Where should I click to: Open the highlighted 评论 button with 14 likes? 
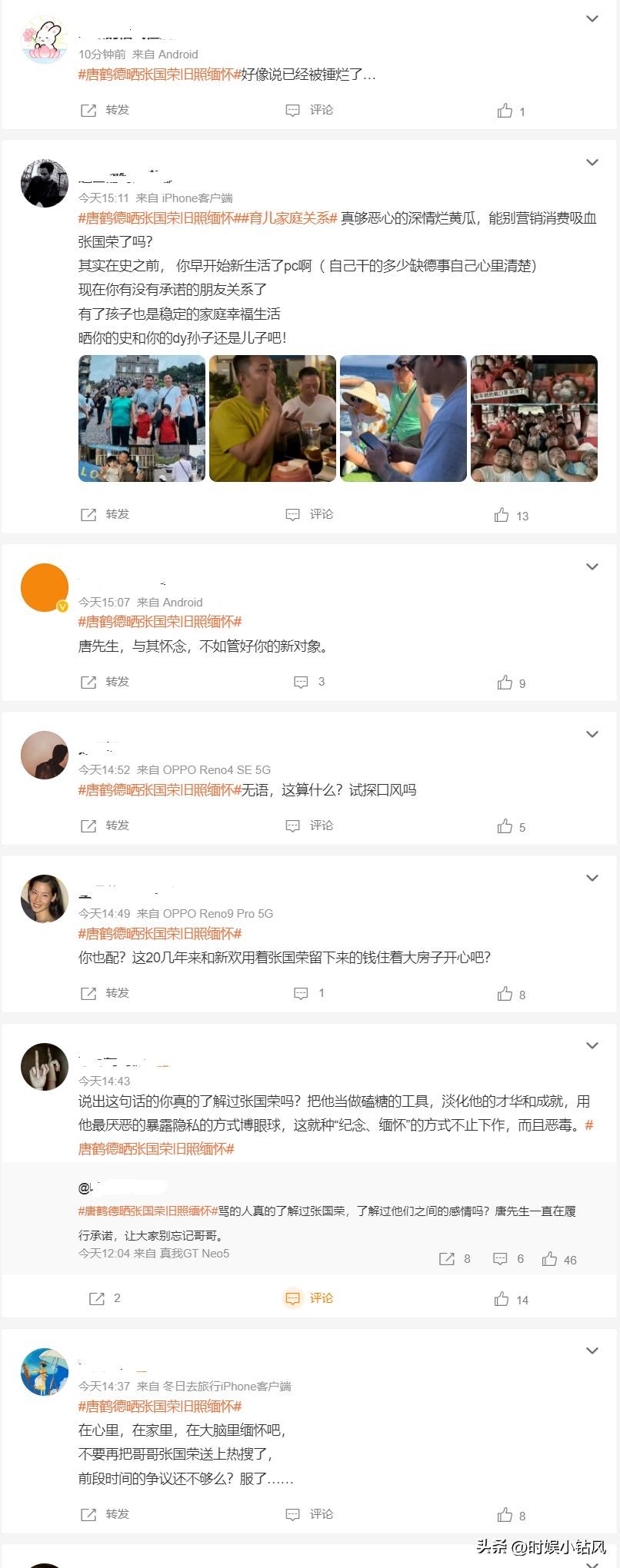pos(309,1298)
